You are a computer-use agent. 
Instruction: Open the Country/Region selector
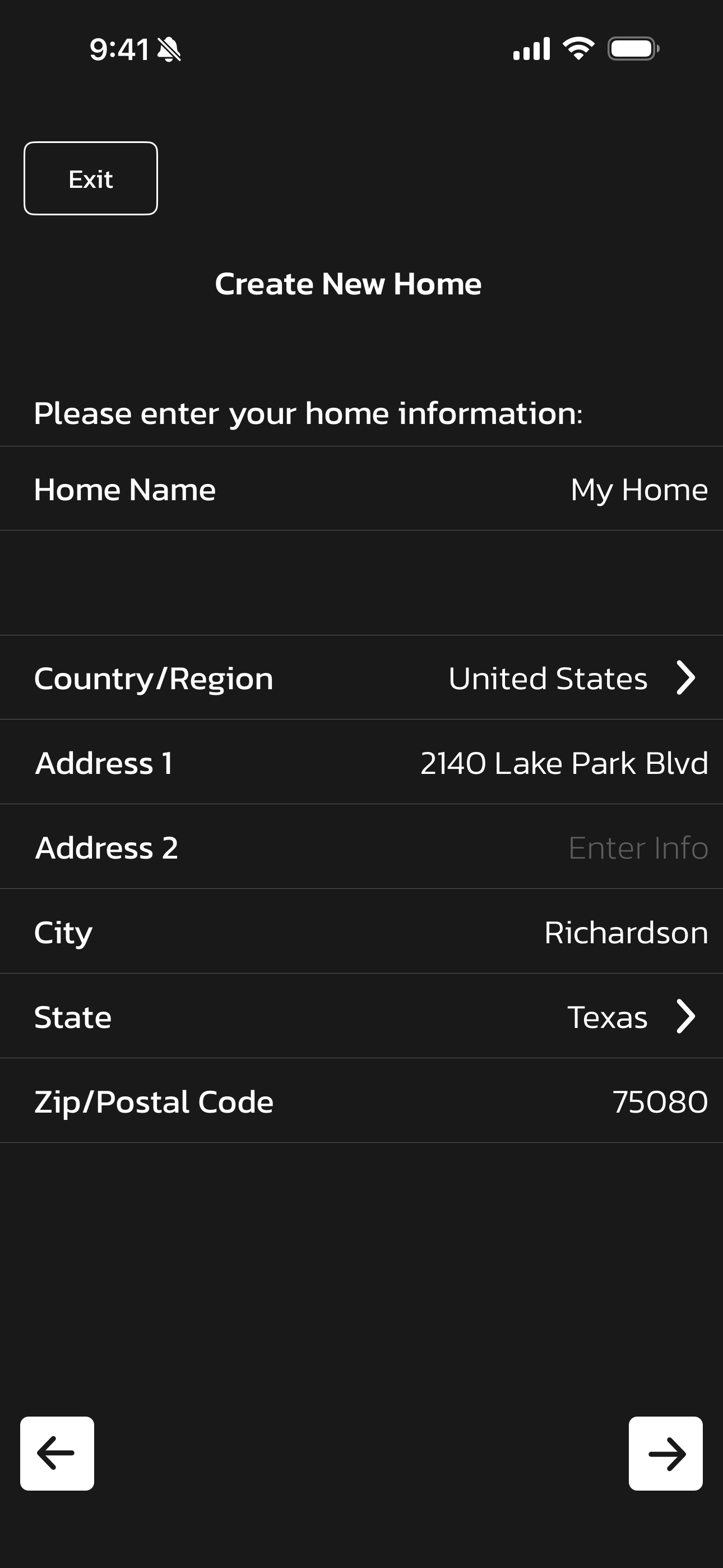[571, 678]
